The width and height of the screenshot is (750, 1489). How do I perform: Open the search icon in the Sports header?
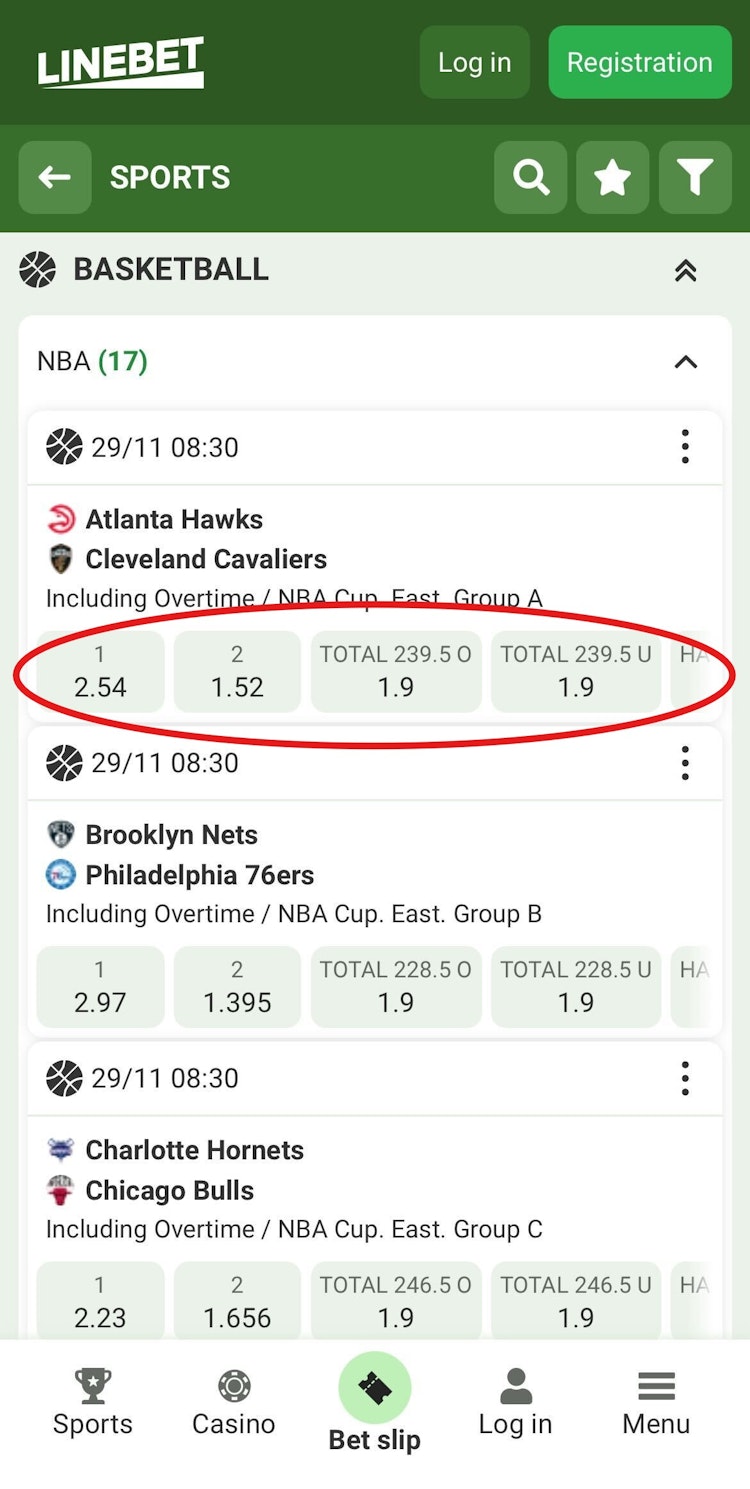(530, 177)
